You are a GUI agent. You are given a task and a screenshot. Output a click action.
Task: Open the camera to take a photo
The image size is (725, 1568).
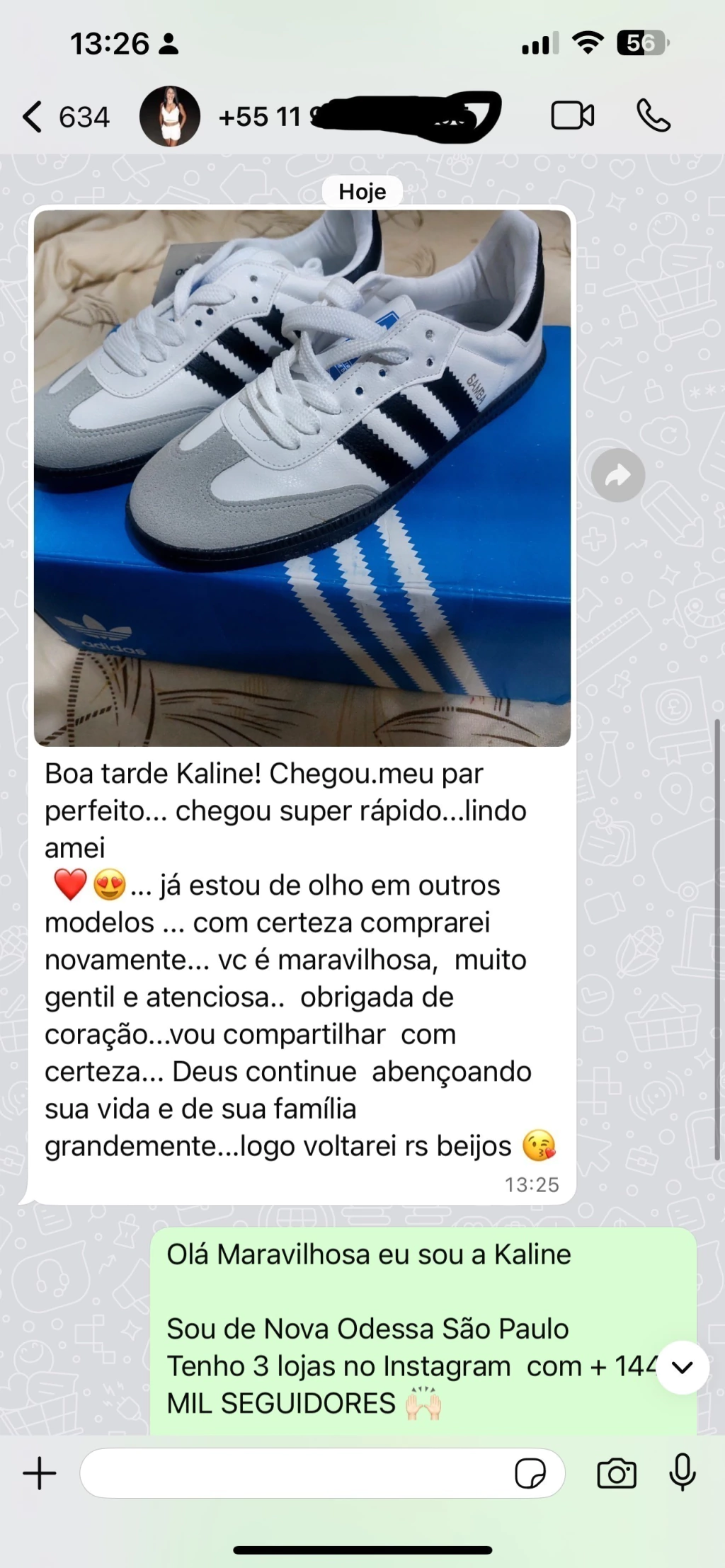(617, 1474)
